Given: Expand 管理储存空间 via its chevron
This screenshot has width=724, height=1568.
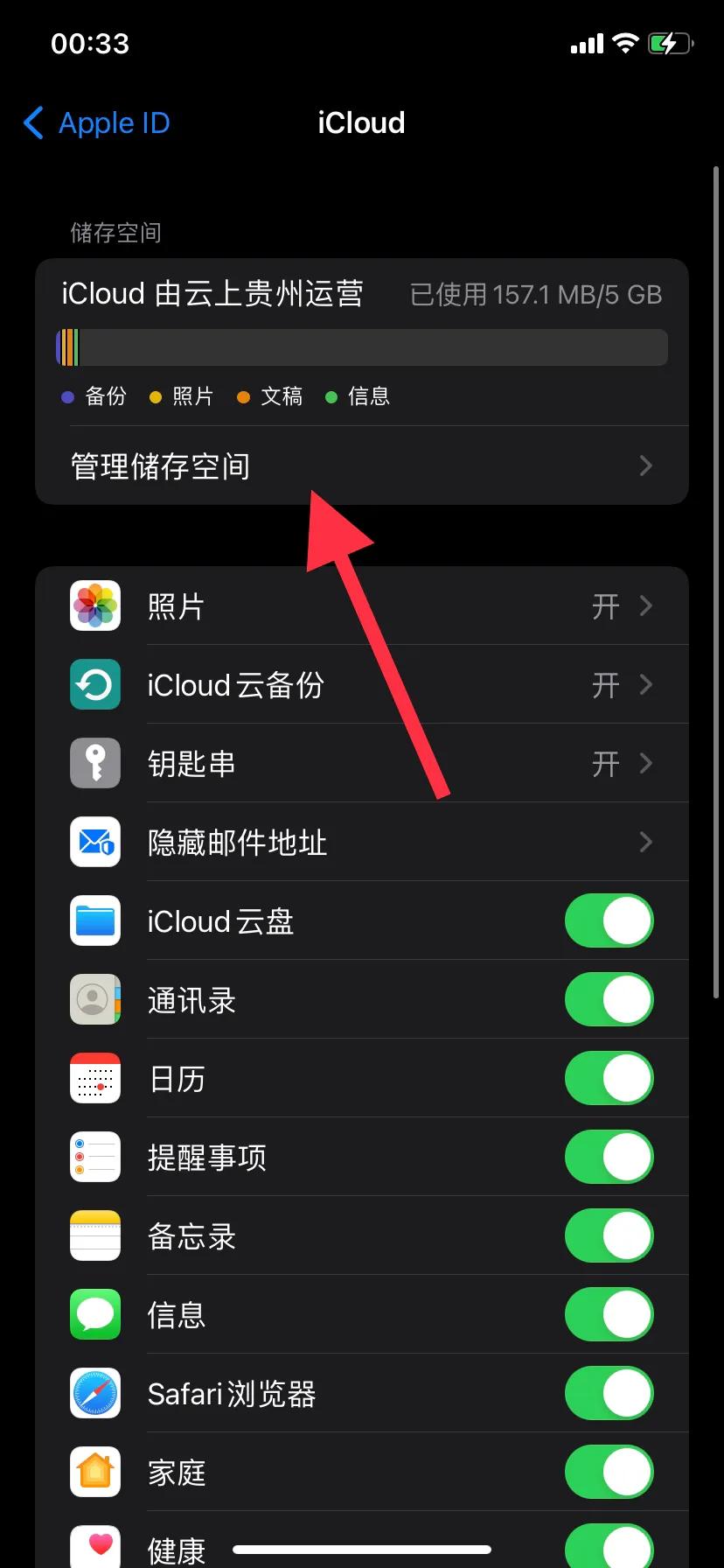Looking at the screenshot, I should tap(645, 466).
